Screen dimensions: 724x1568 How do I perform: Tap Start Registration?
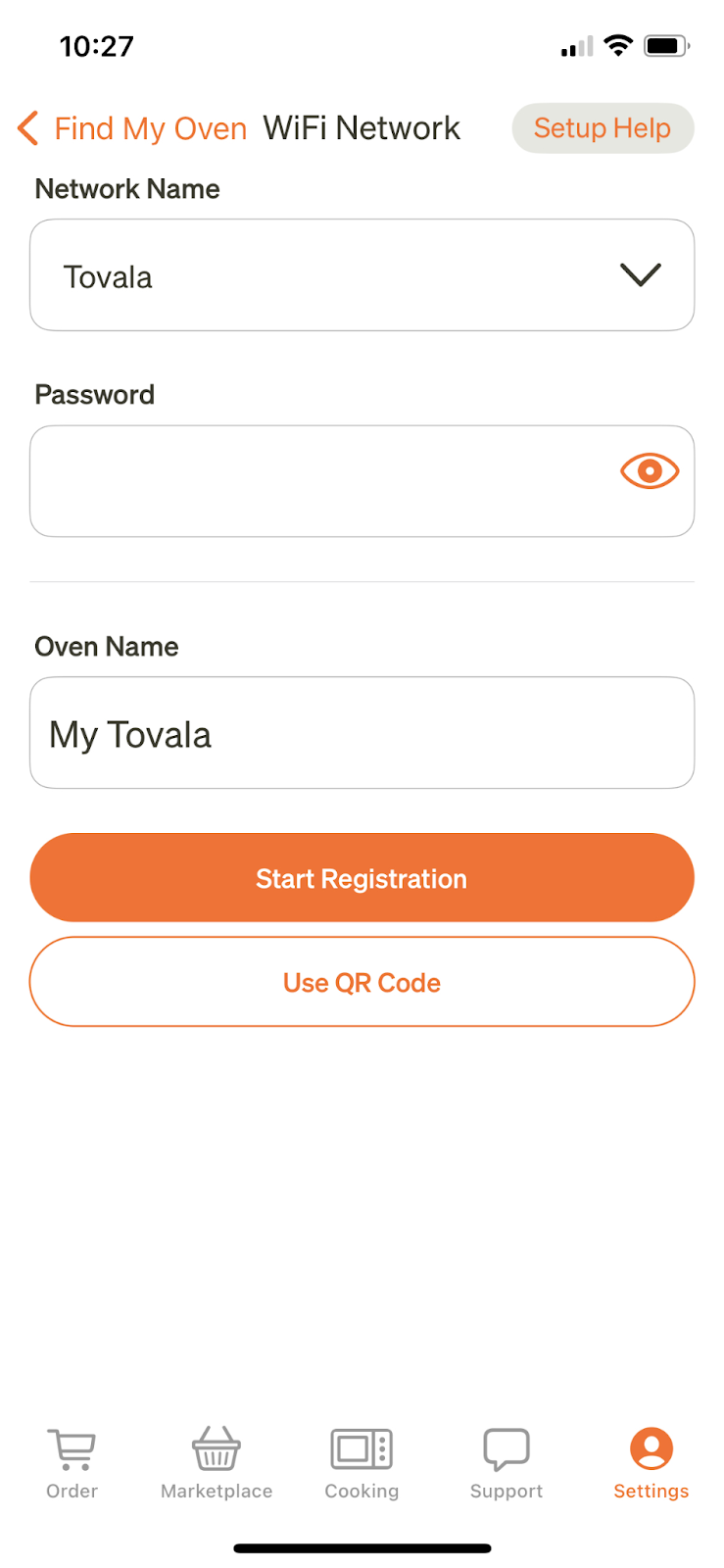pos(362,878)
